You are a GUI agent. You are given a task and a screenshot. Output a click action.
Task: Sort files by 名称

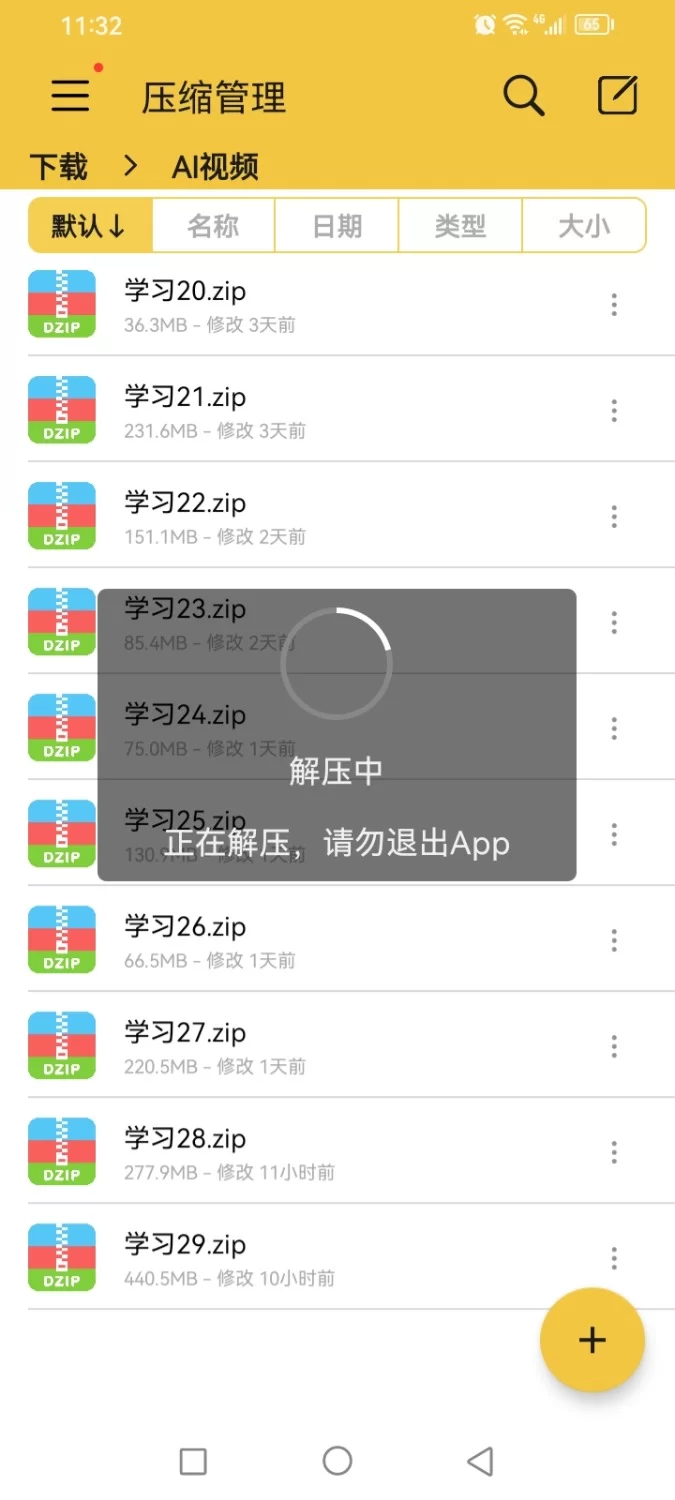tap(213, 225)
